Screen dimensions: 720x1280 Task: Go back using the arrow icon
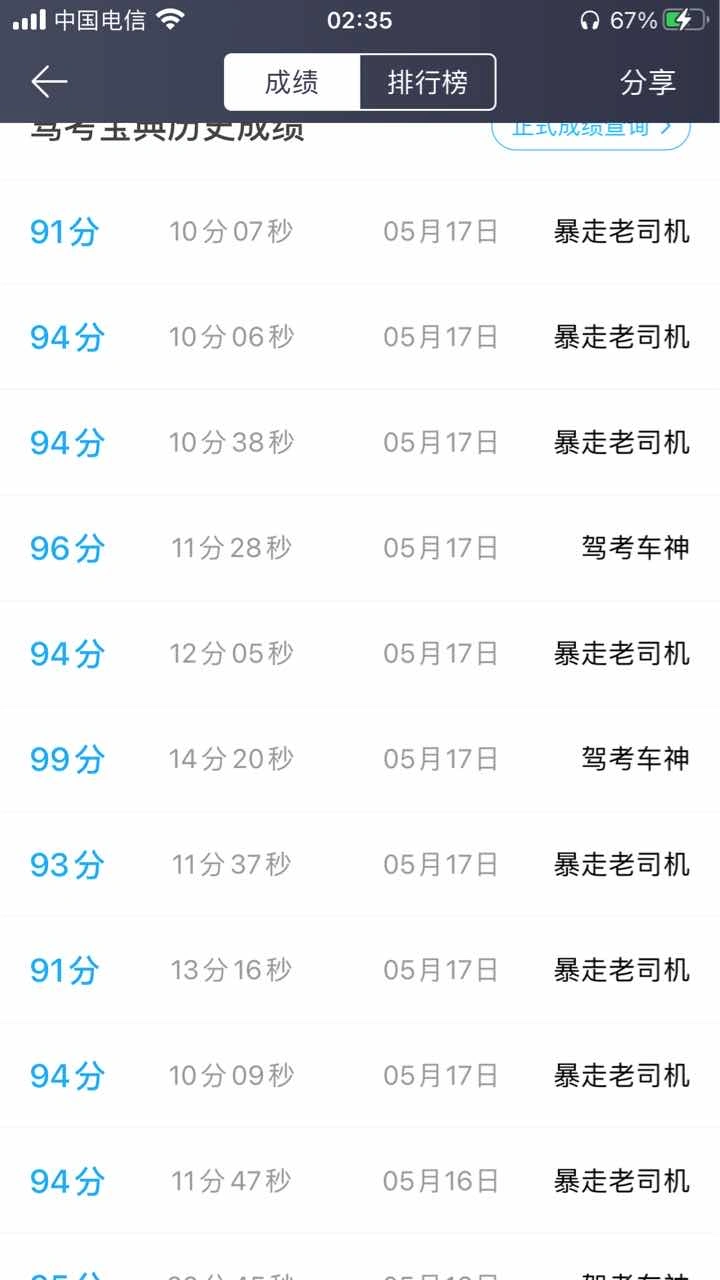[49, 82]
